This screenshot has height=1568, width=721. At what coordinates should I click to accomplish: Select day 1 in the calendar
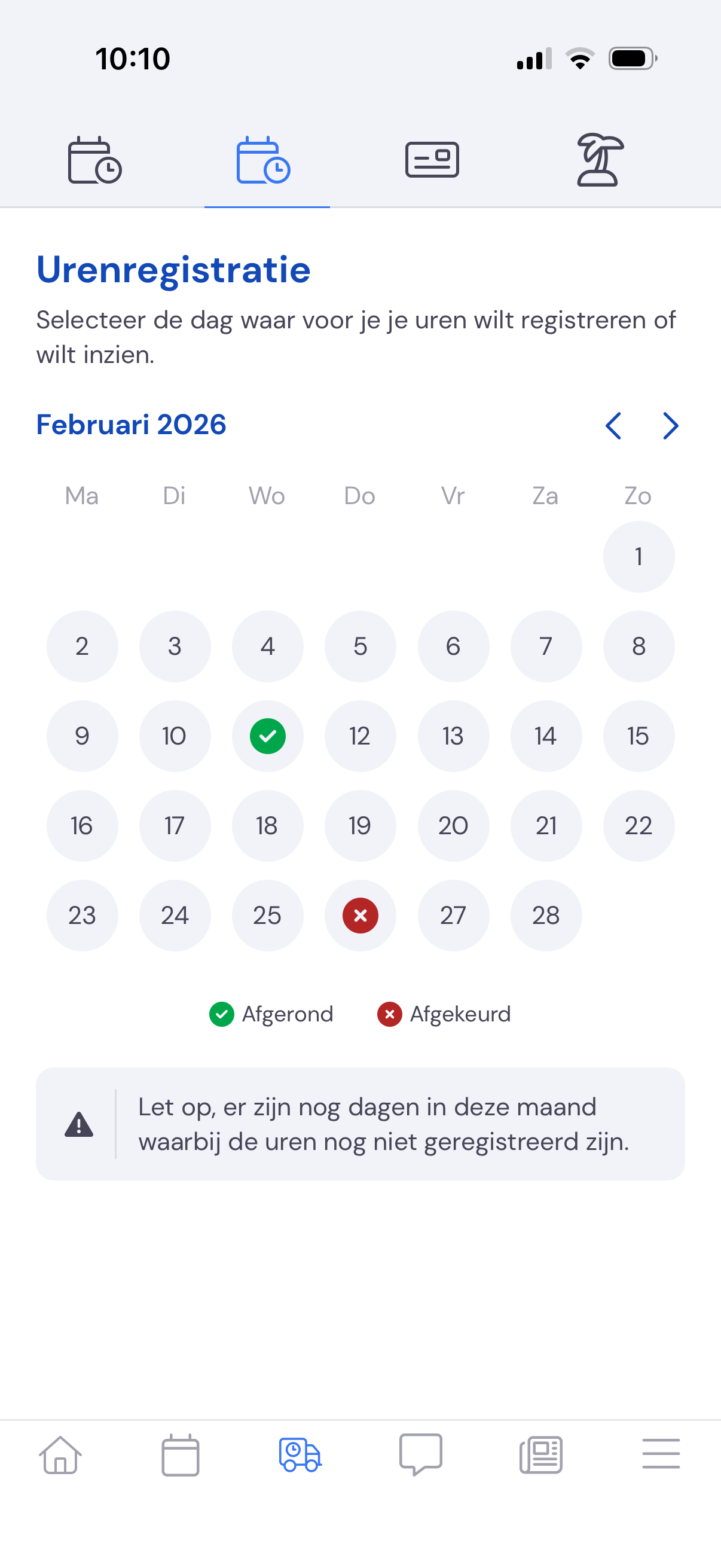tap(639, 556)
